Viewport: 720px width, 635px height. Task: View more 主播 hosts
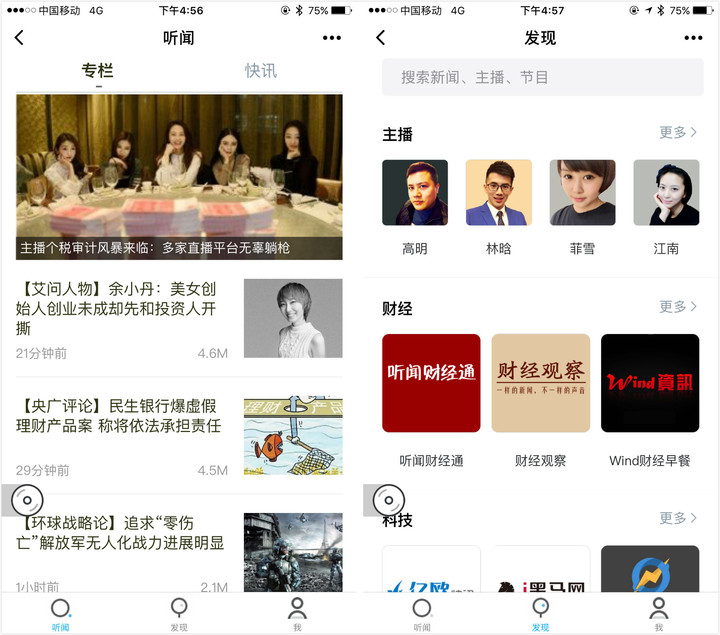678,132
